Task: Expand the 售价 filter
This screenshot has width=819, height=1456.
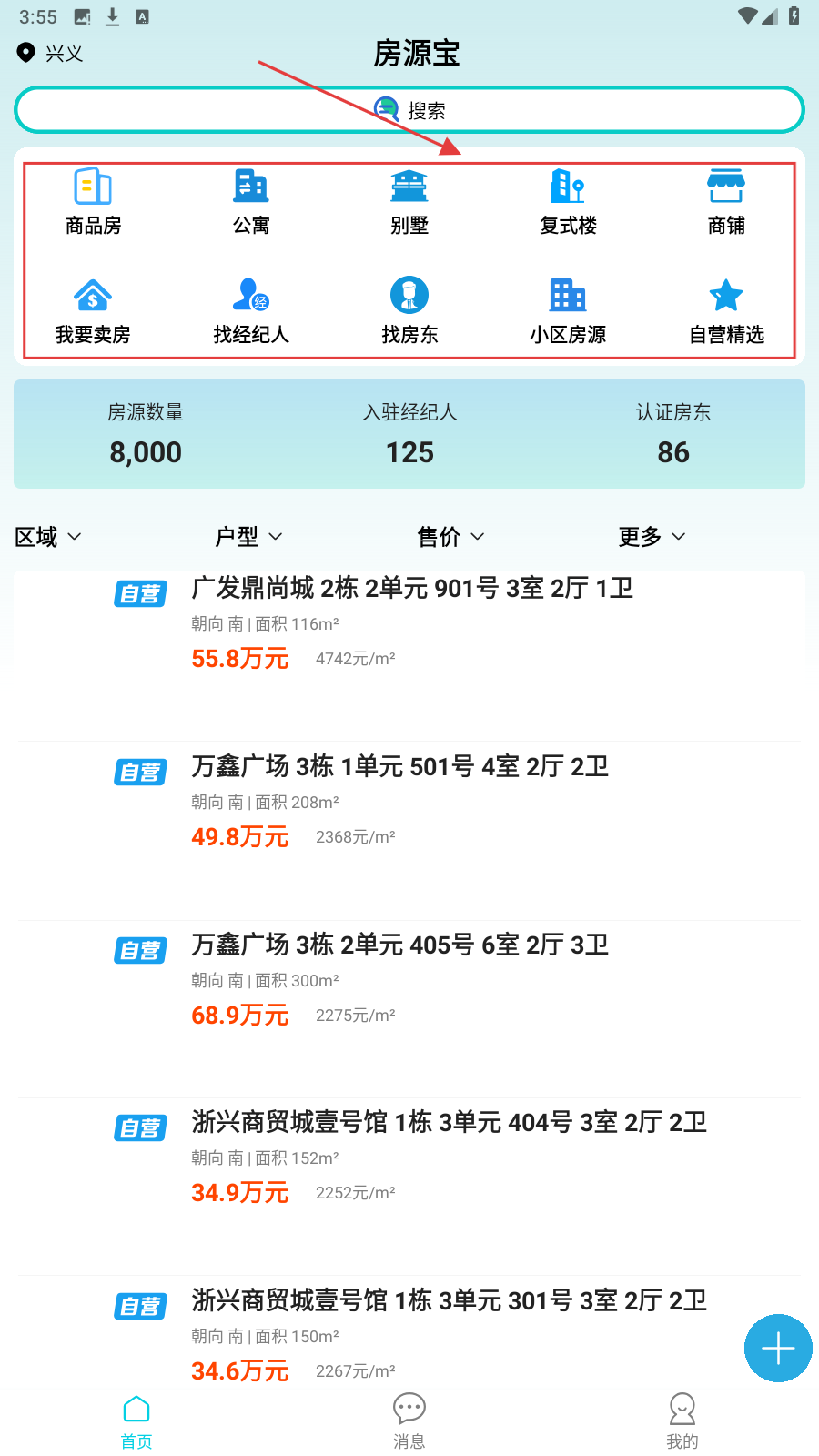Action: (x=450, y=537)
